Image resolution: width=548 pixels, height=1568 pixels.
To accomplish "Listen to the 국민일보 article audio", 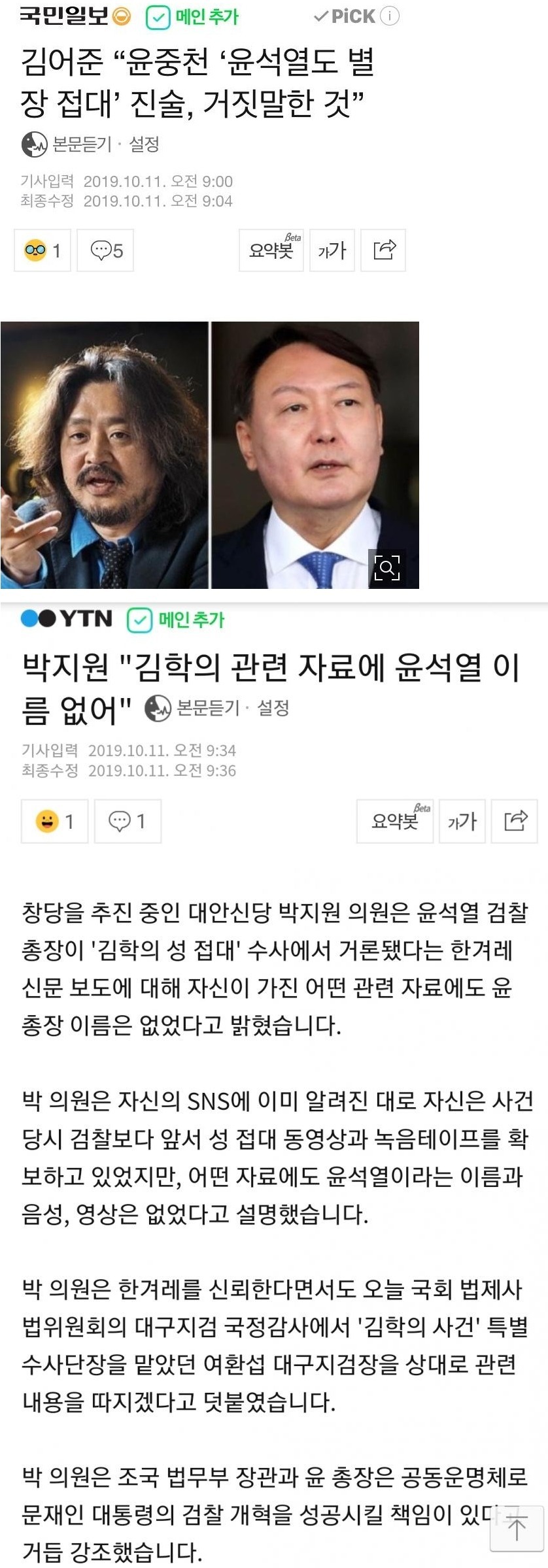I will (67, 144).
